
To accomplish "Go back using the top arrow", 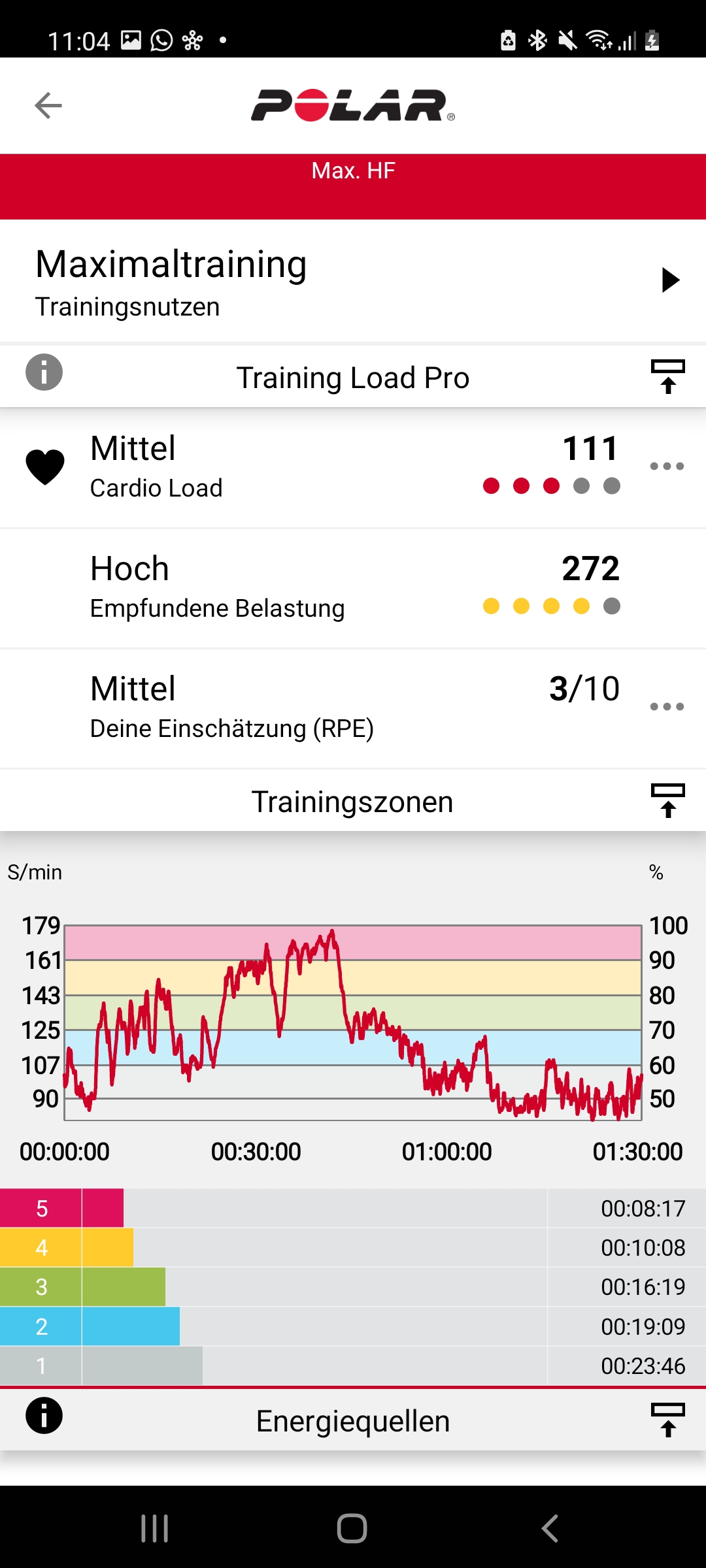I will point(48,105).
